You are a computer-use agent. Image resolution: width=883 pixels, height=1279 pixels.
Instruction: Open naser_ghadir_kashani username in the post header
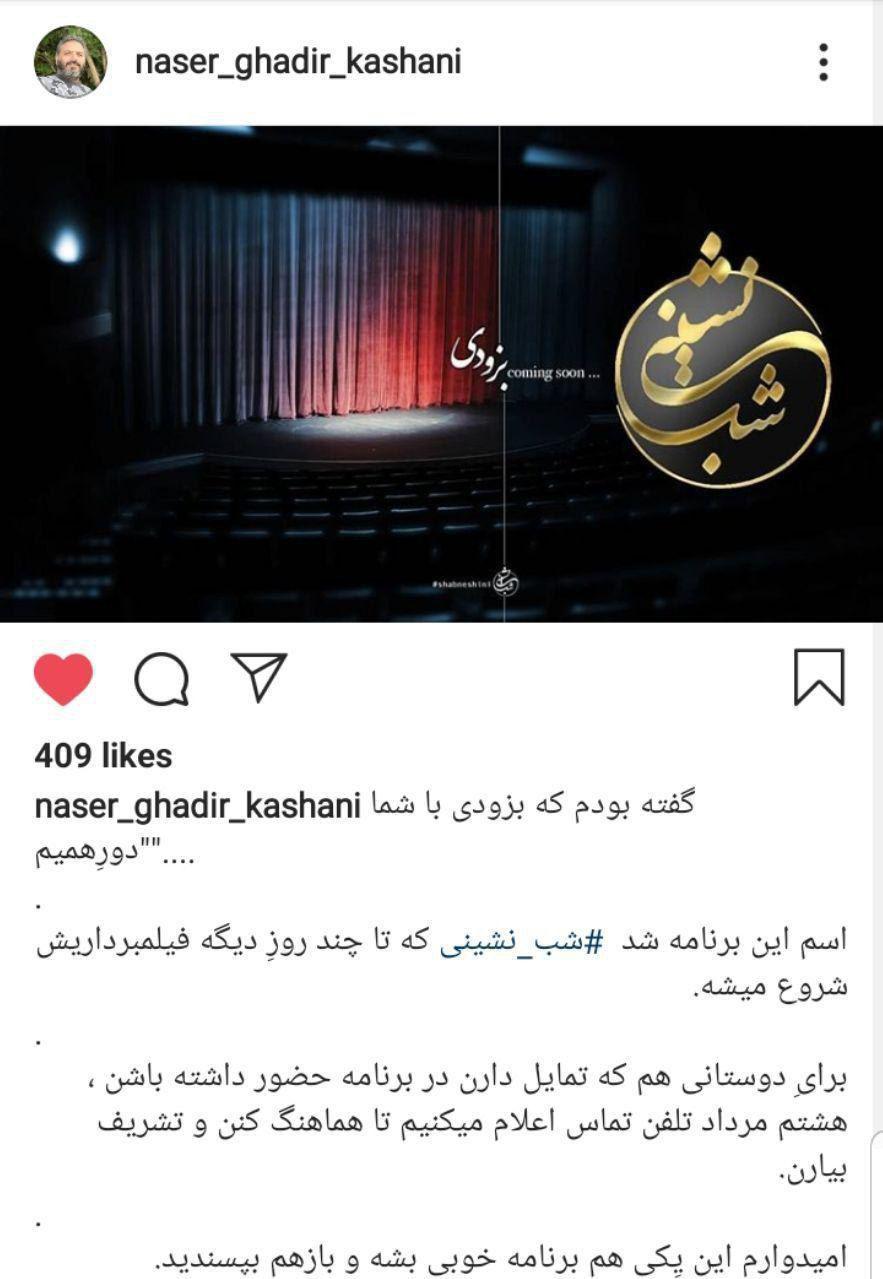[297, 62]
